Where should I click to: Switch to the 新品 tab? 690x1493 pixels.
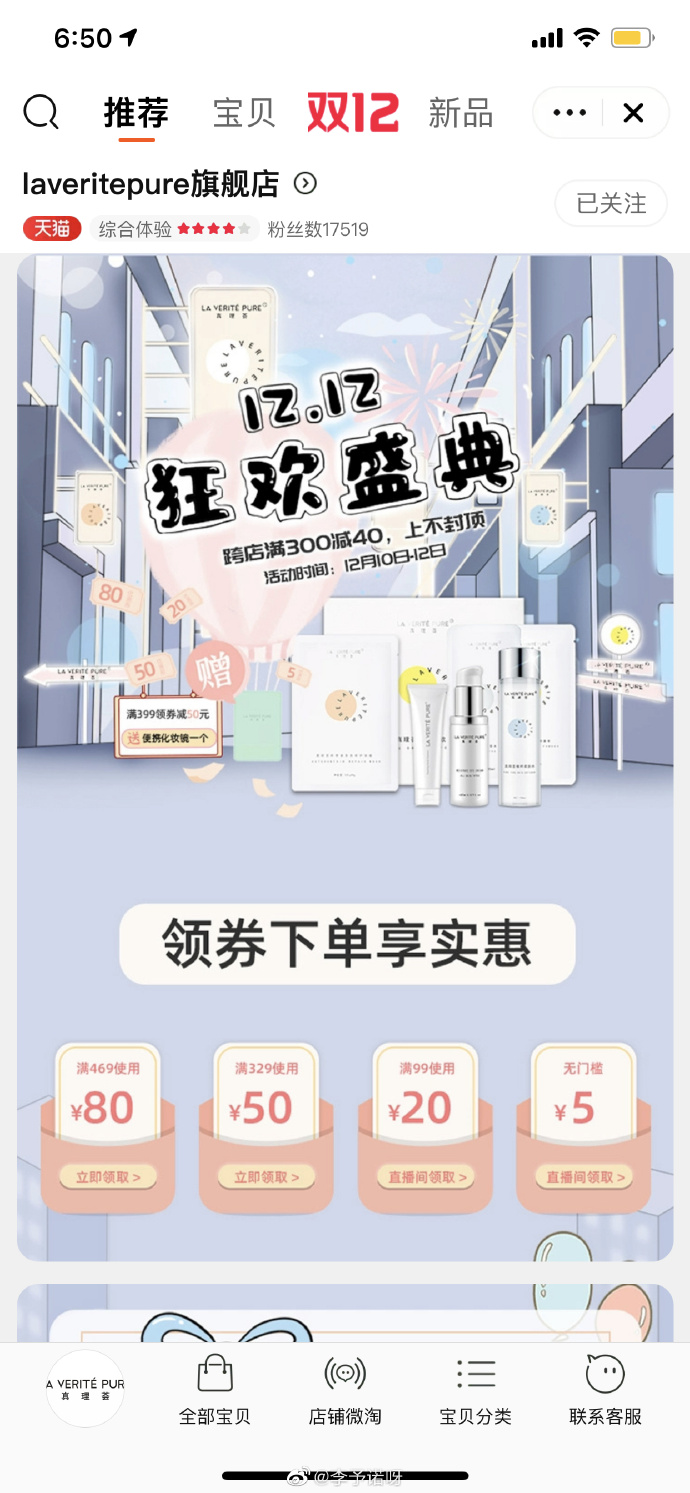[x=460, y=113]
